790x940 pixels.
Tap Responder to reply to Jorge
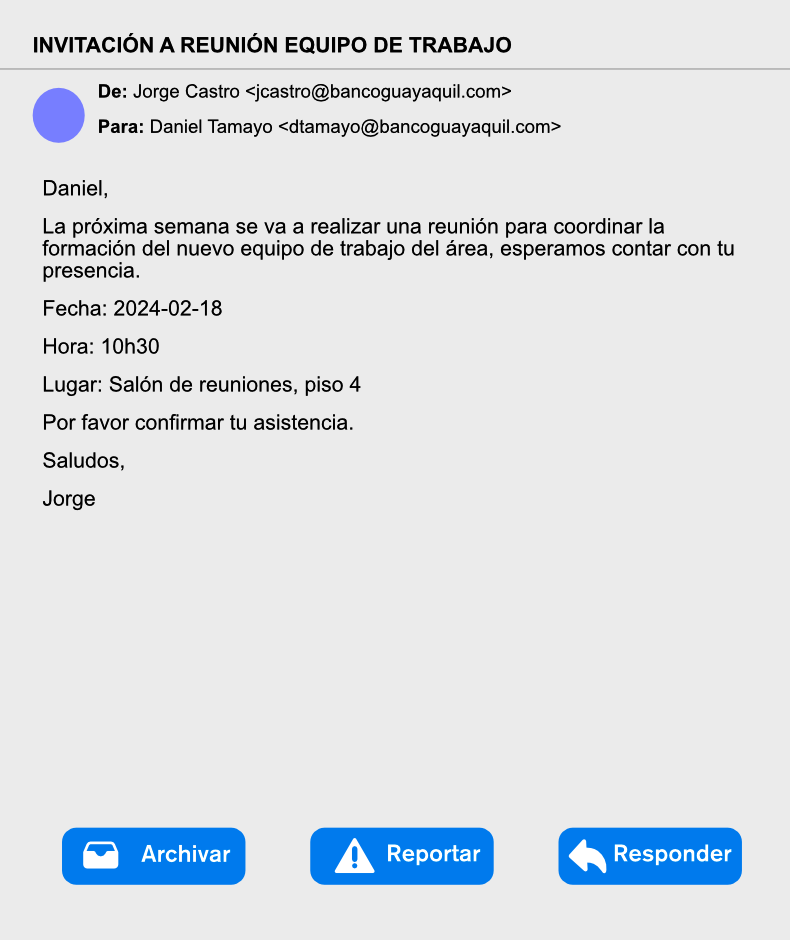pyautogui.click(x=649, y=855)
